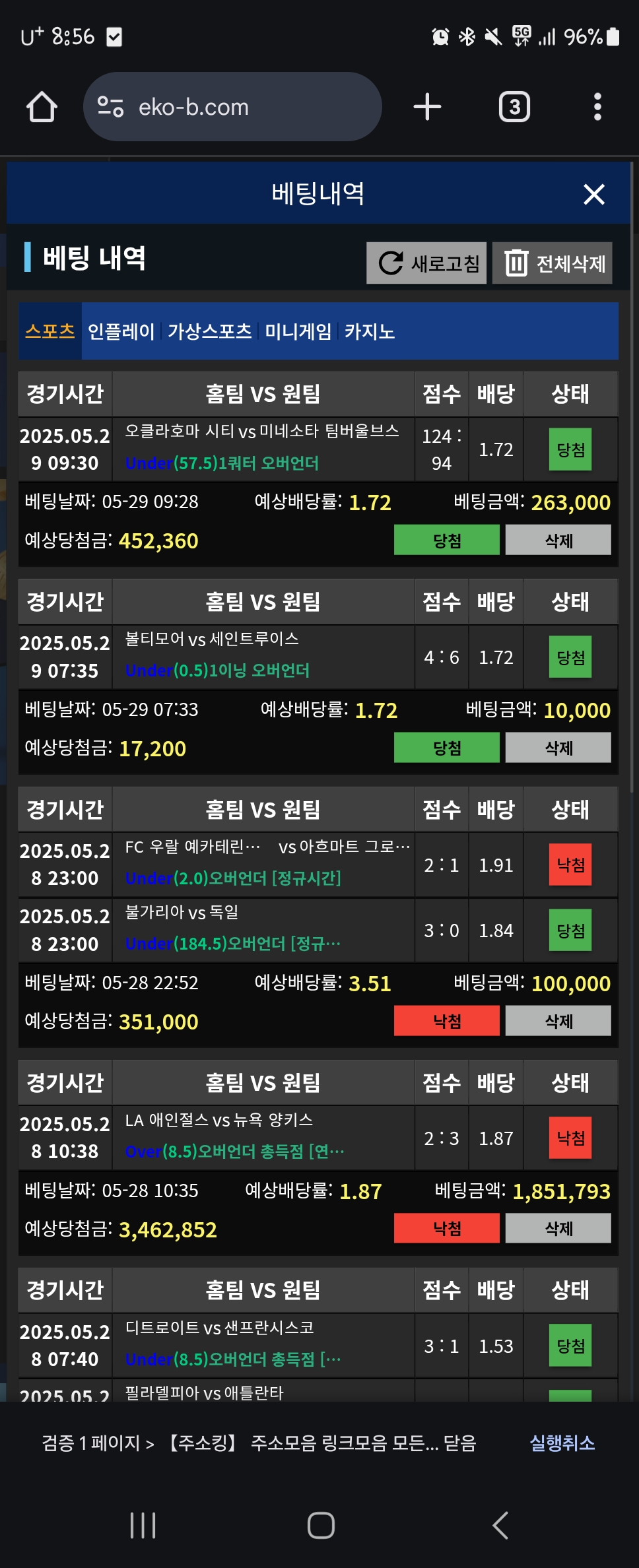Select the 스포츠 tab
This screenshot has height=1568, width=639.
50,331
